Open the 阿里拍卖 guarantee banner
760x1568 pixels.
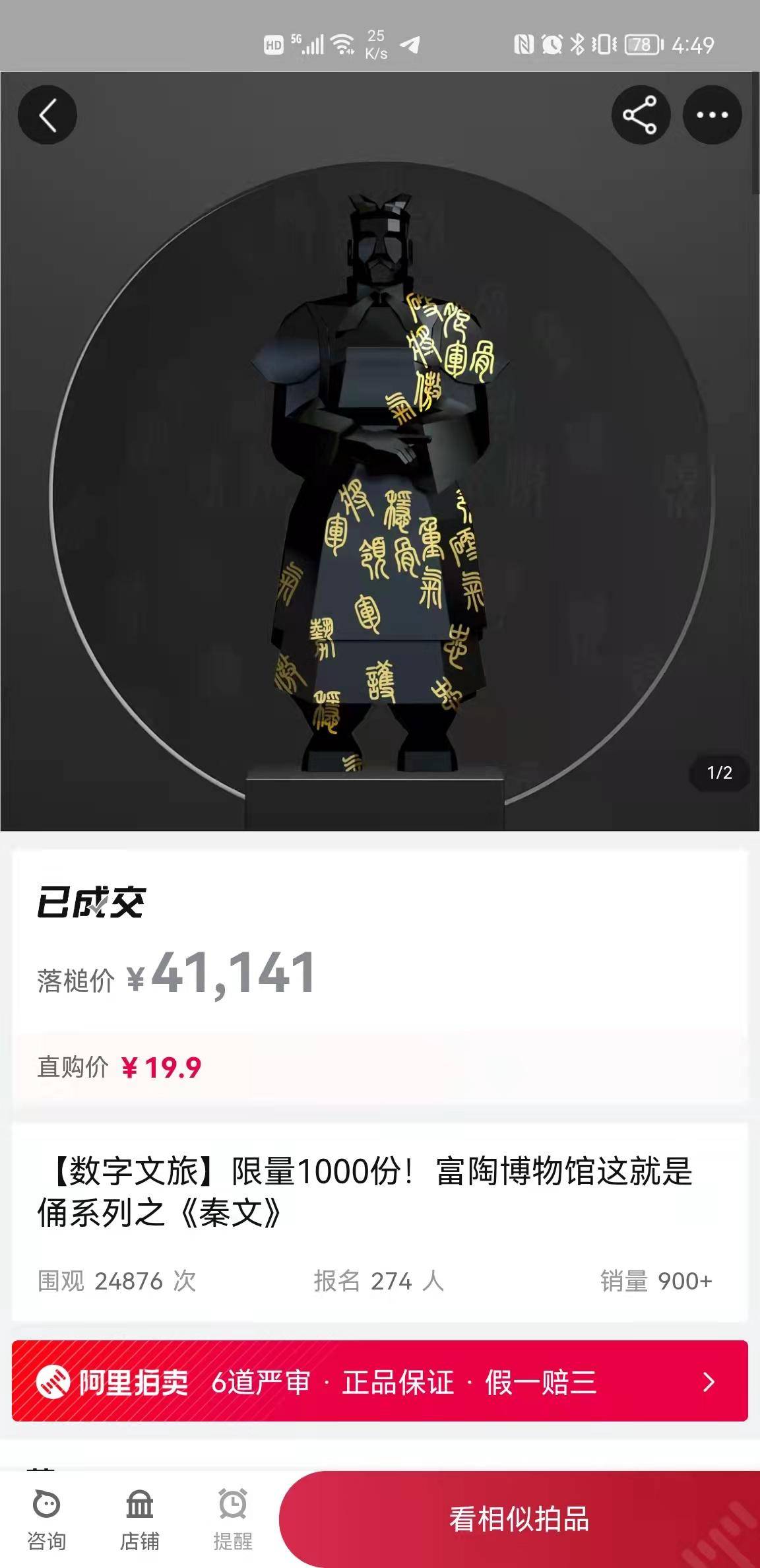coord(380,1381)
